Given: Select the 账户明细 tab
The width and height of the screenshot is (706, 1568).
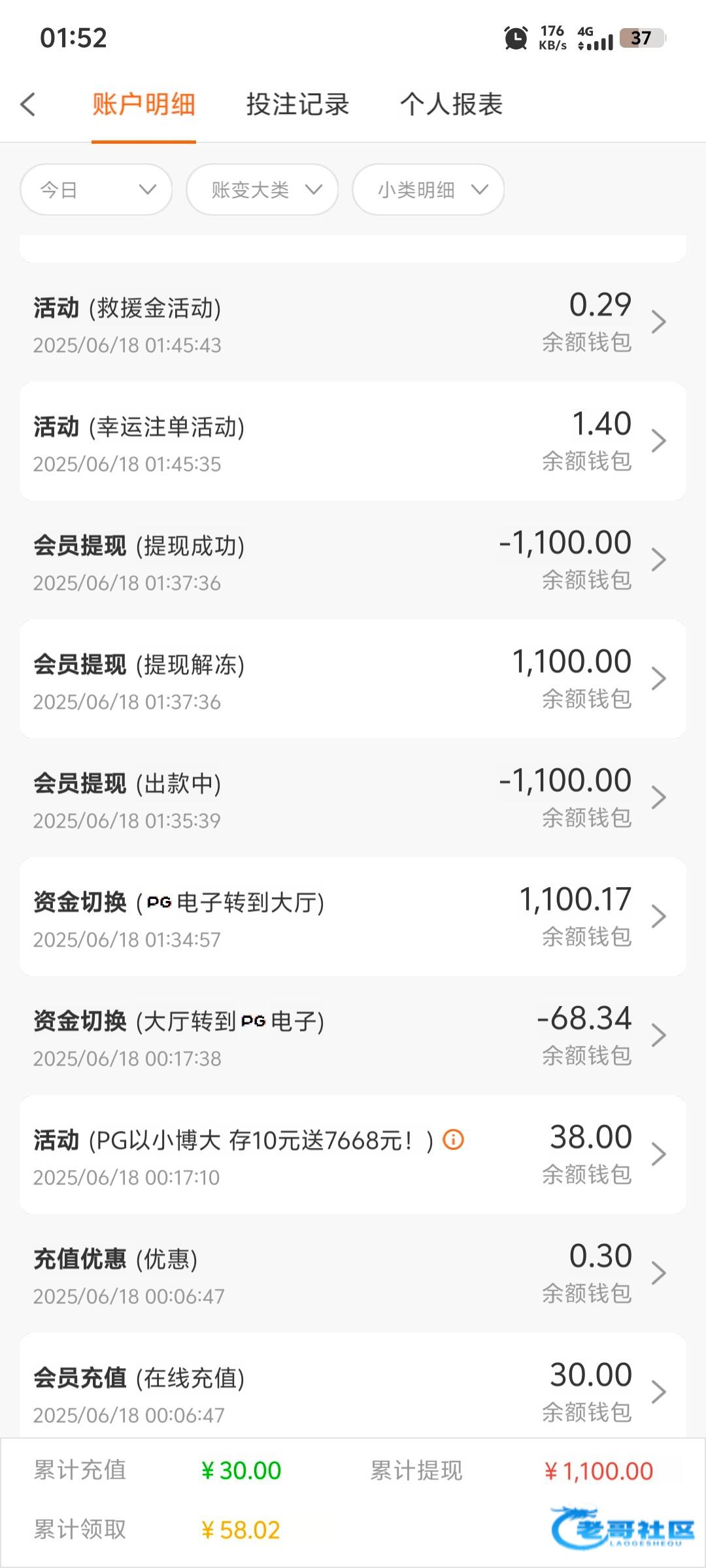Looking at the screenshot, I should (144, 105).
